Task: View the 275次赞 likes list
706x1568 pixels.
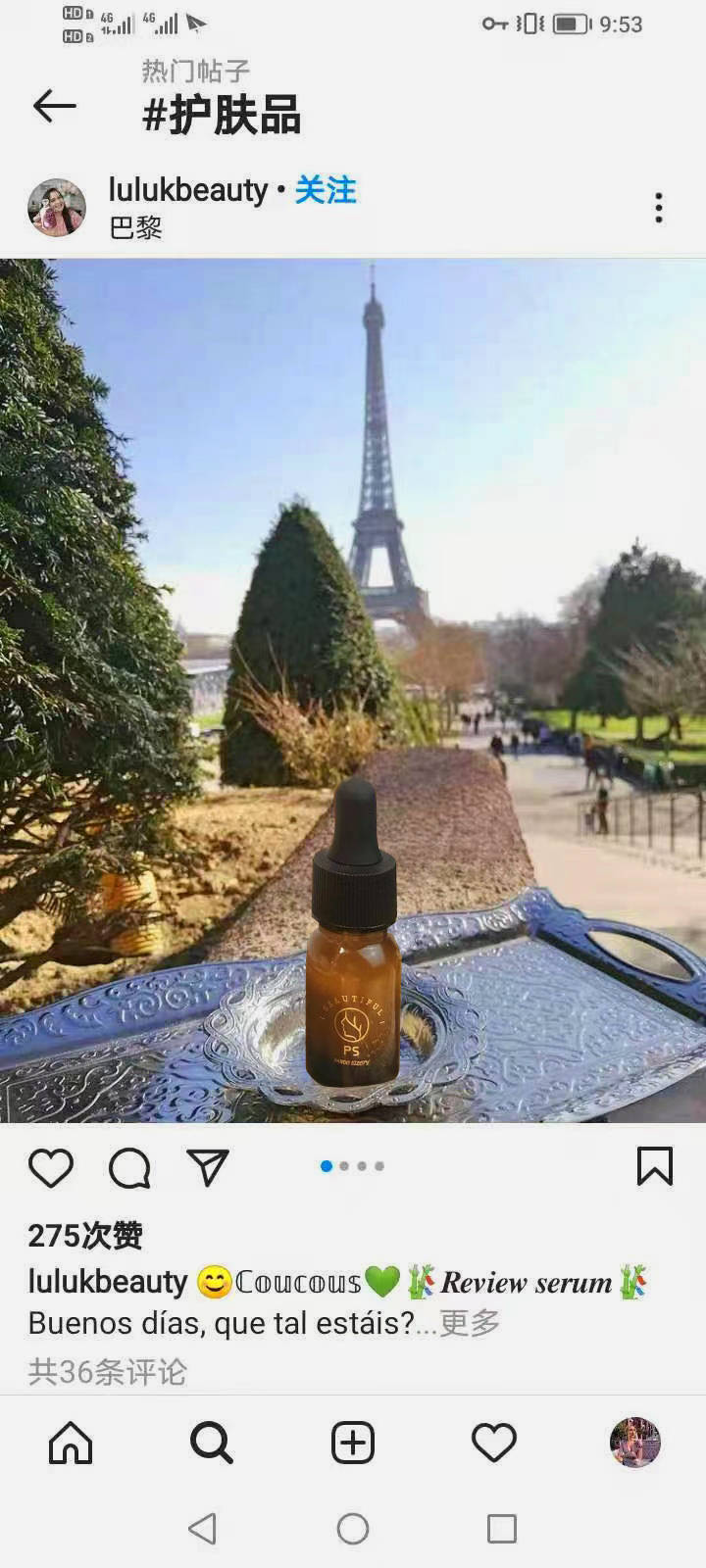Action: [x=85, y=1236]
